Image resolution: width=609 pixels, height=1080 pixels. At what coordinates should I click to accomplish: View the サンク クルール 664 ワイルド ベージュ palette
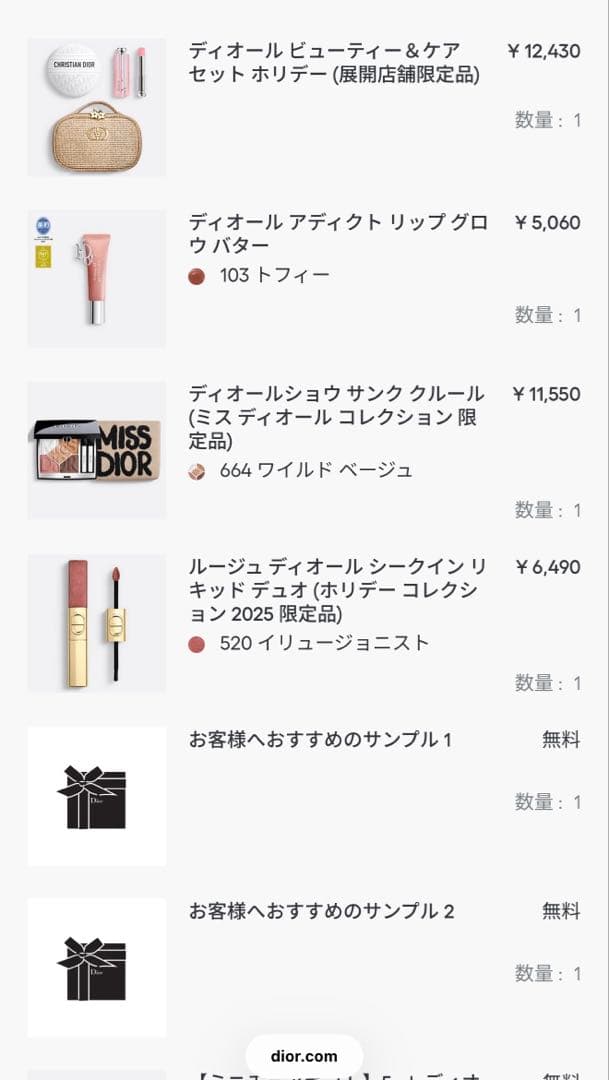336,416
